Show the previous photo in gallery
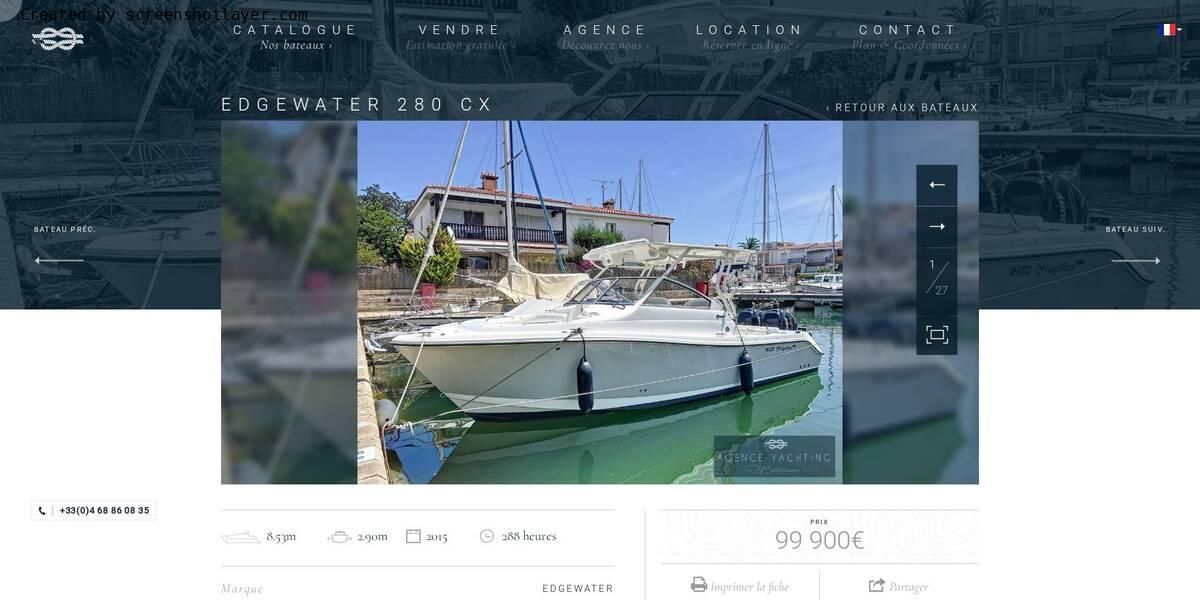 (x=937, y=185)
